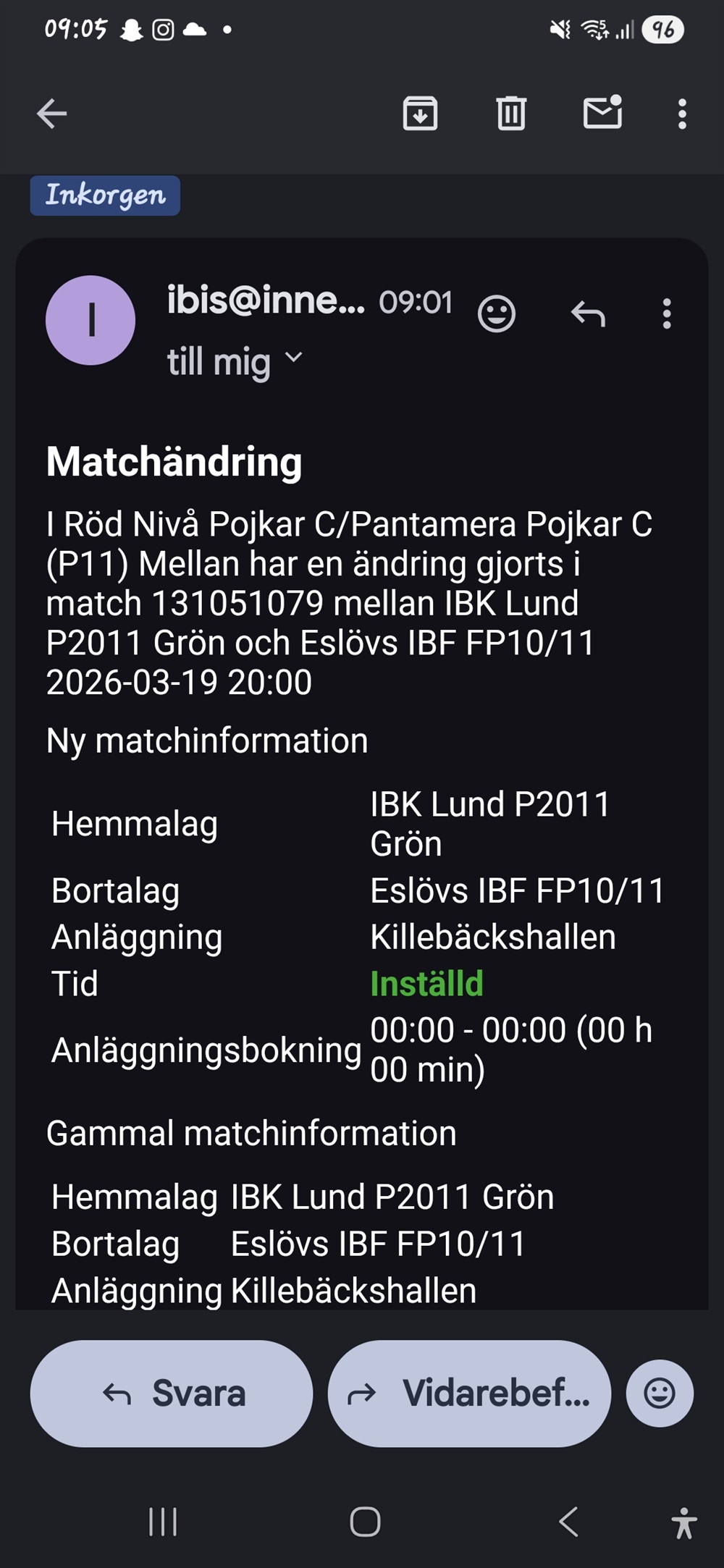Open the top app bar overflow menu

coord(681,114)
